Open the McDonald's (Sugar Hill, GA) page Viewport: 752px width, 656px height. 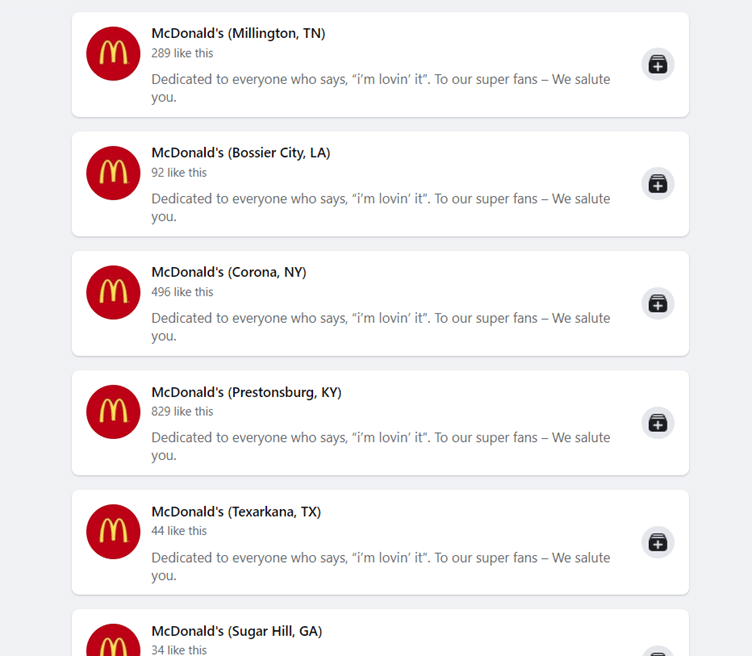click(x=236, y=631)
